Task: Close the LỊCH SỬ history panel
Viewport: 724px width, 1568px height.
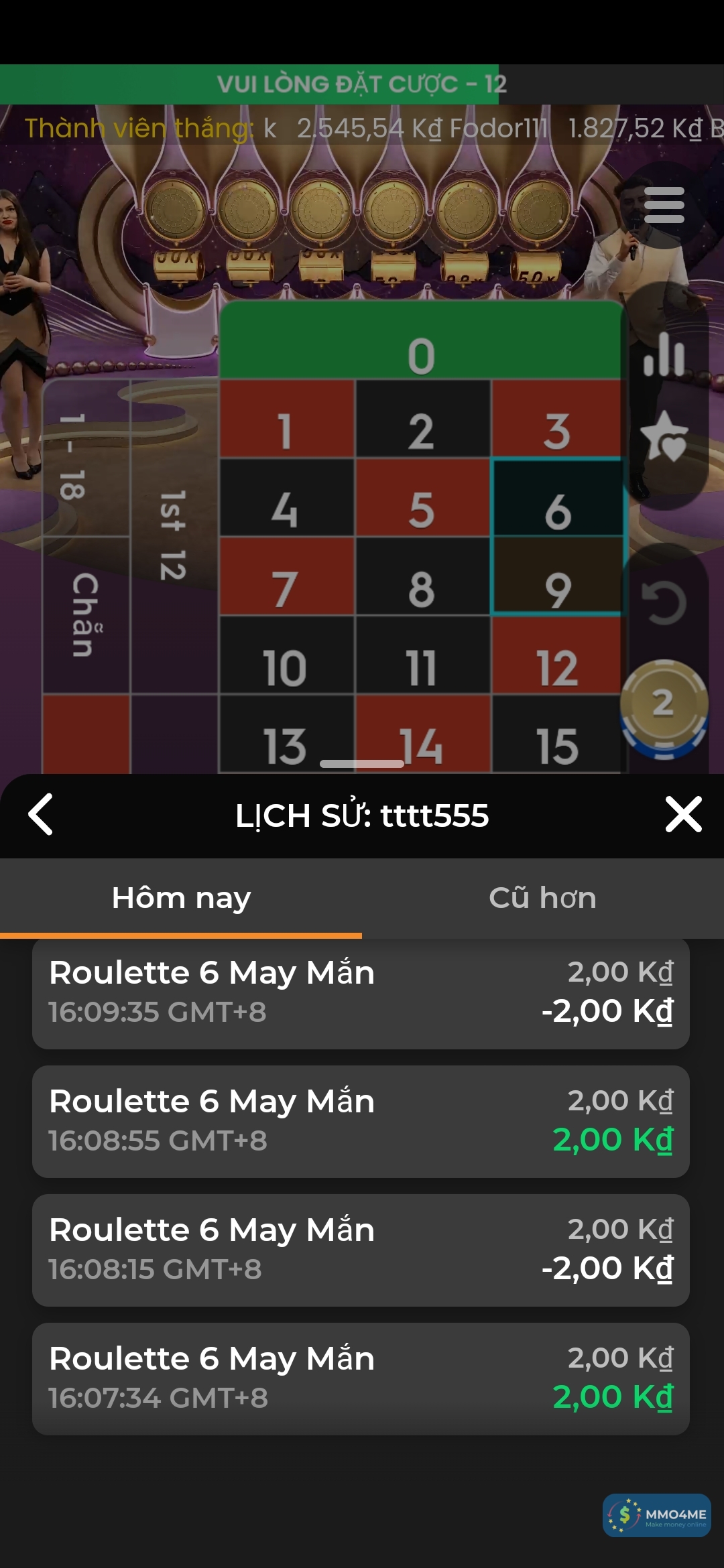Action: pos(682,815)
